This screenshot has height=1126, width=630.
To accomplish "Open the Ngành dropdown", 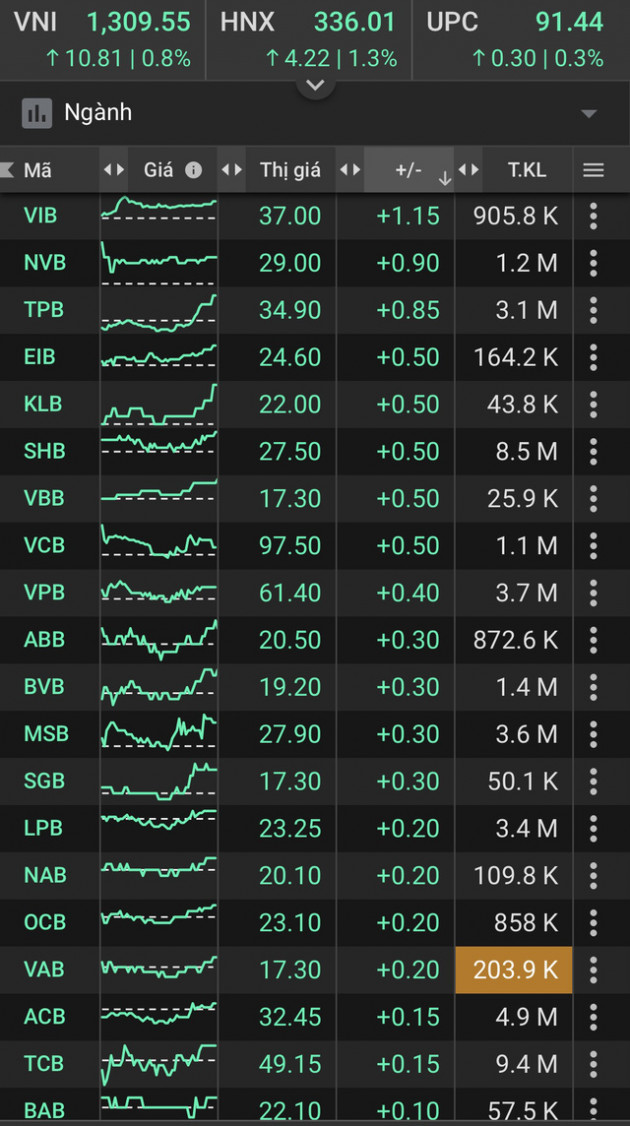I will 589,113.
